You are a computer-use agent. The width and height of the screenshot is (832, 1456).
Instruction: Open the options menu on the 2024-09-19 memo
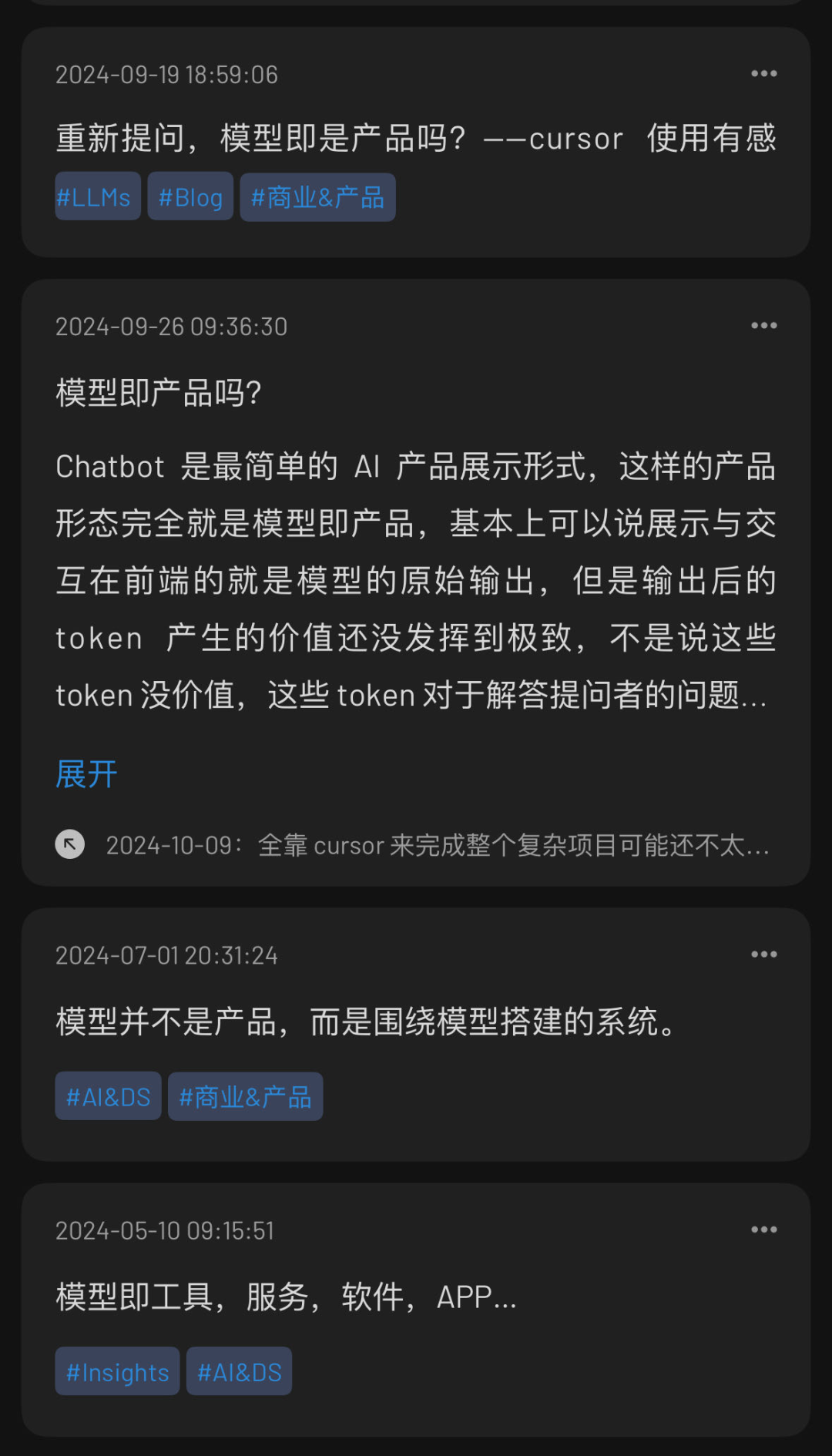point(763,72)
